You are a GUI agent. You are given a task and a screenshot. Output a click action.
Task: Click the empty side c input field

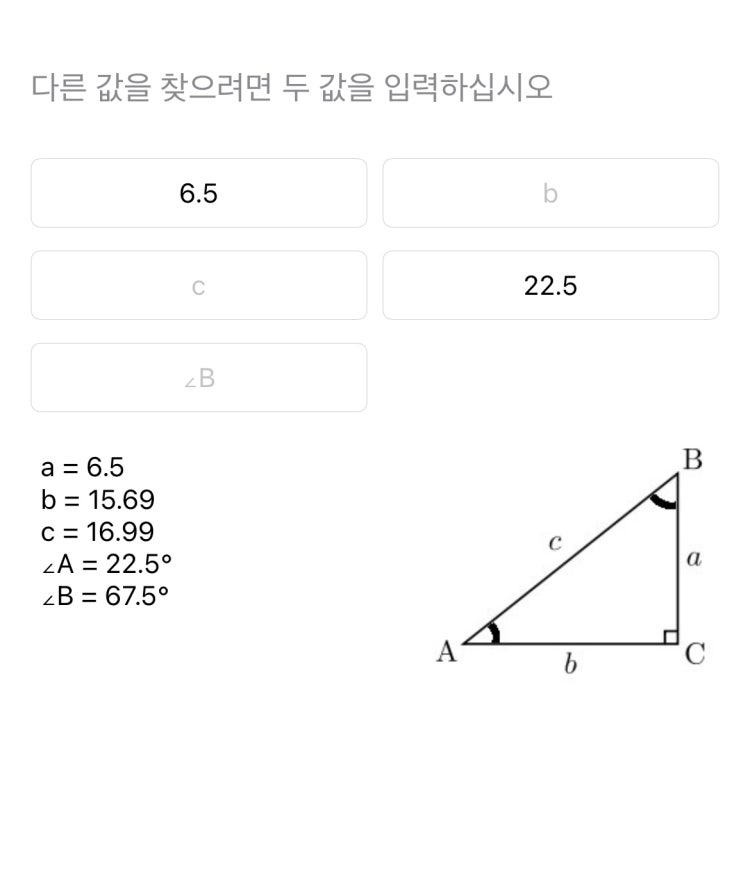point(198,285)
